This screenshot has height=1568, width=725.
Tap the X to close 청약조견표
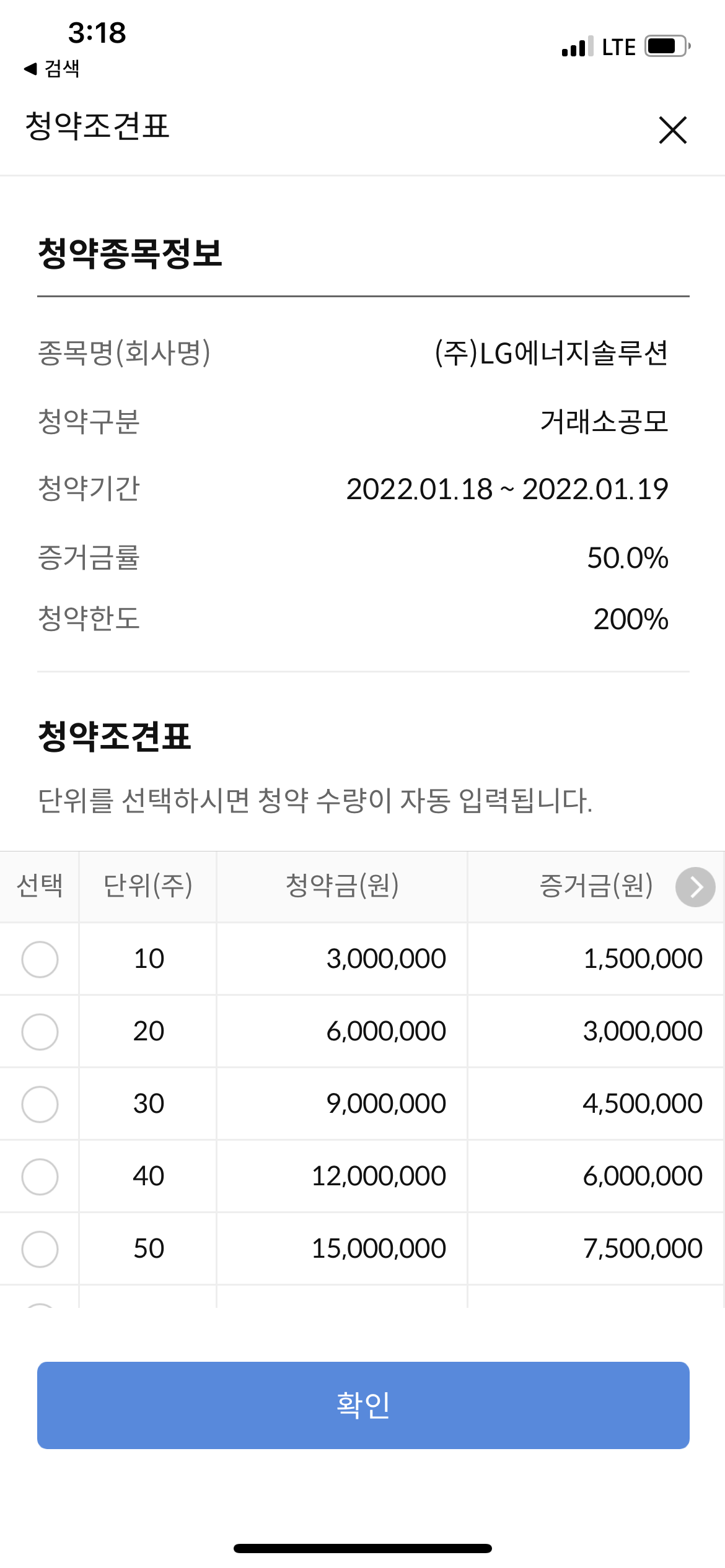[x=673, y=130]
